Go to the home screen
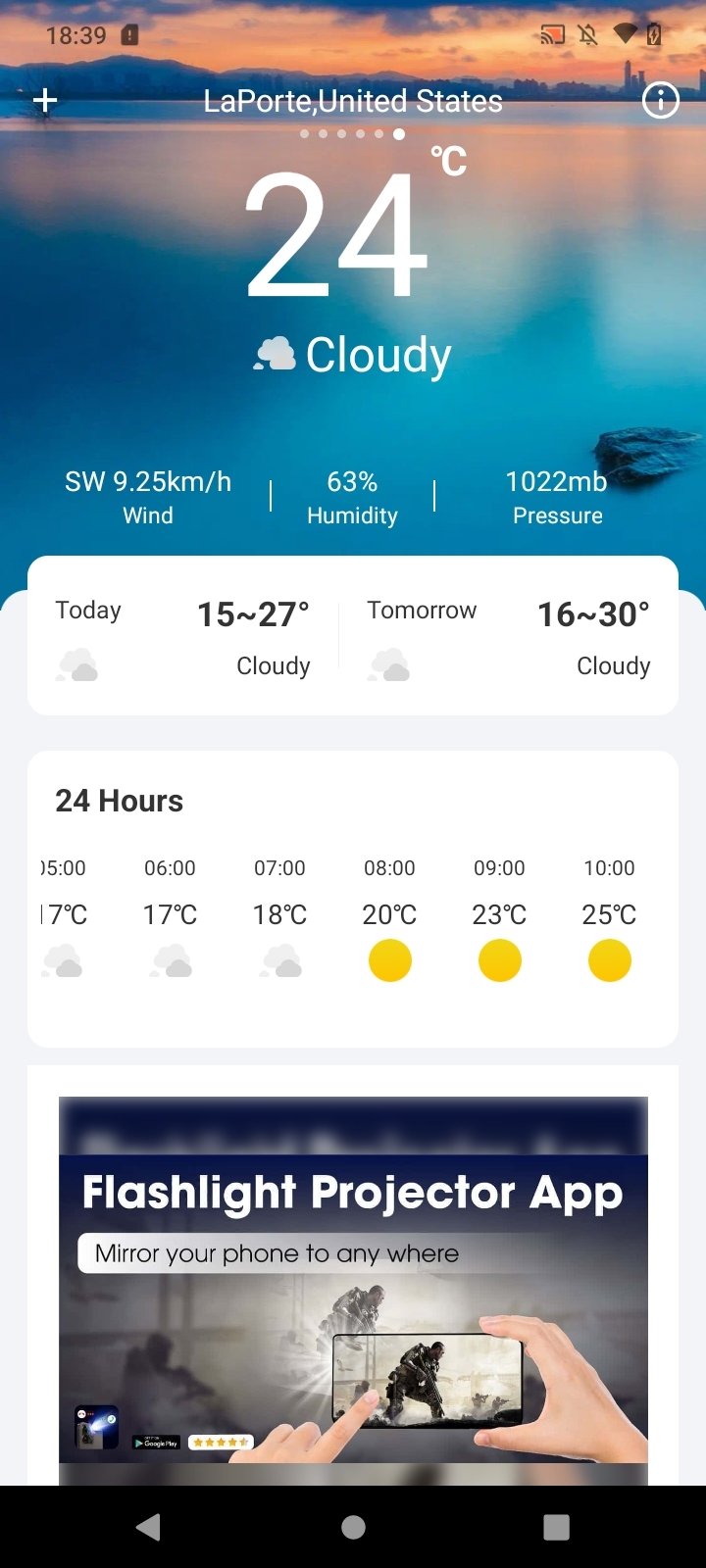 pos(353,1527)
